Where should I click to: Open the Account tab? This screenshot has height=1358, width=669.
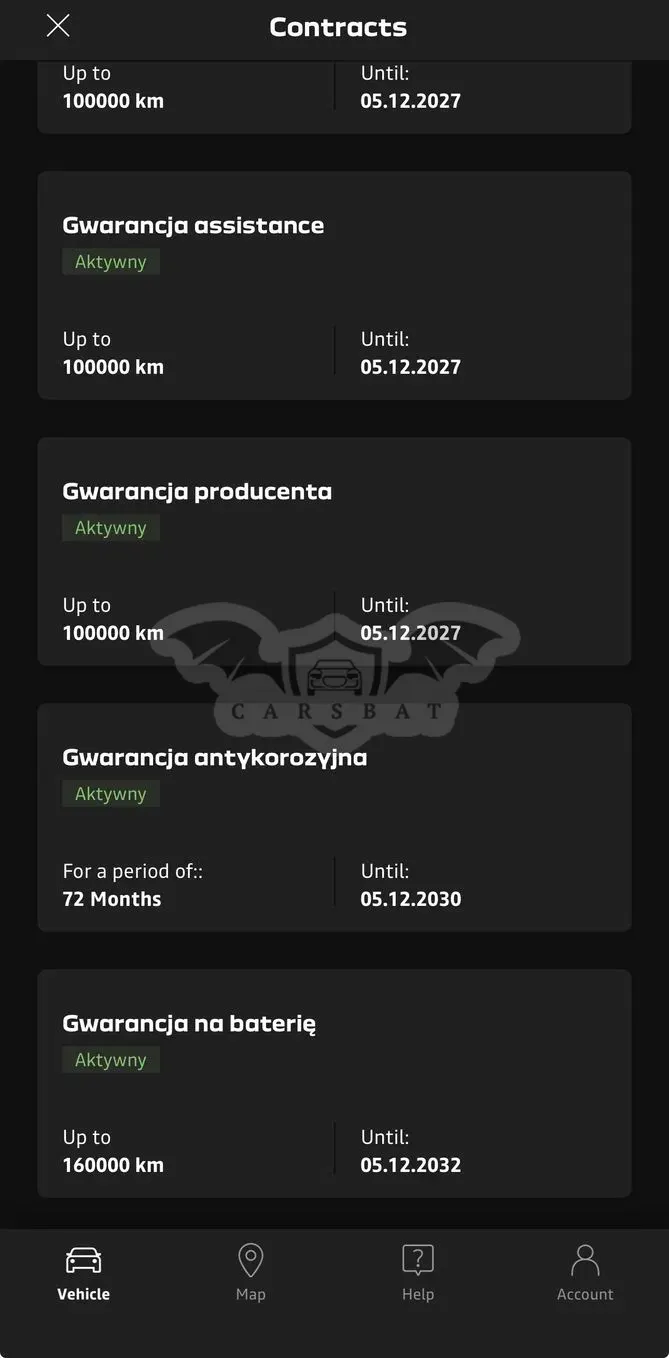click(x=585, y=1273)
